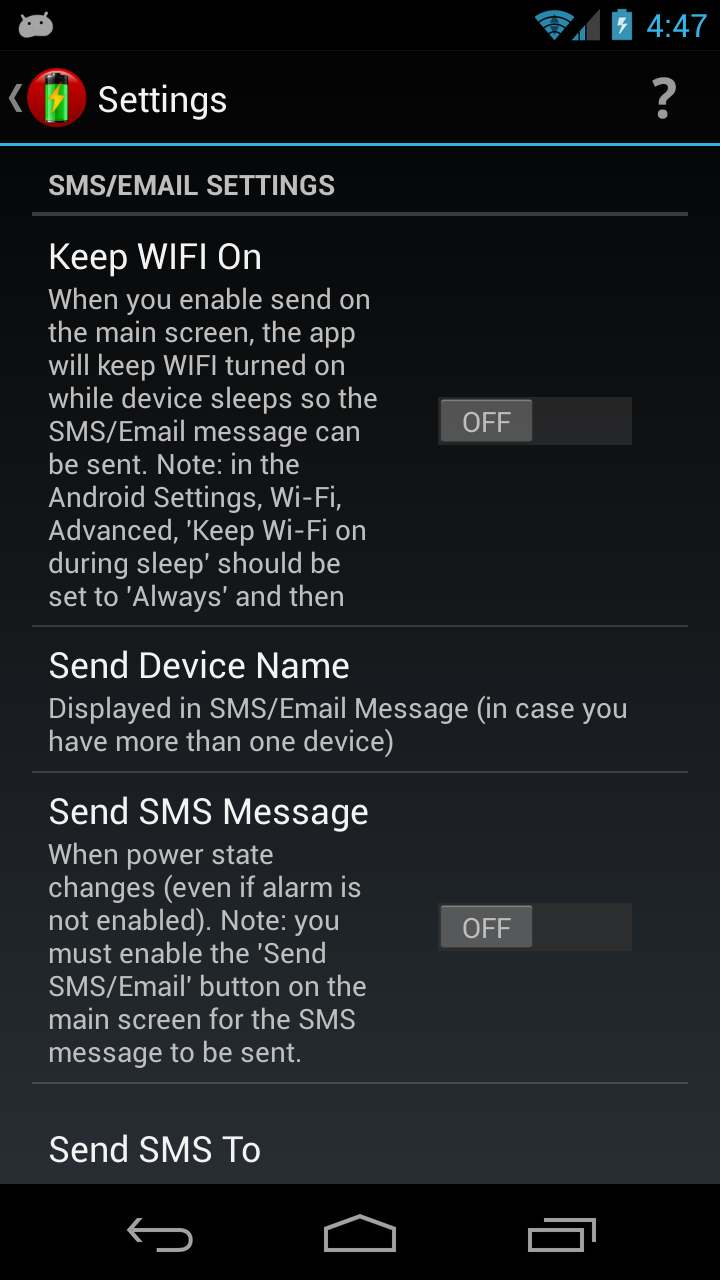Open the Send SMS To setting

tap(360, 1140)
